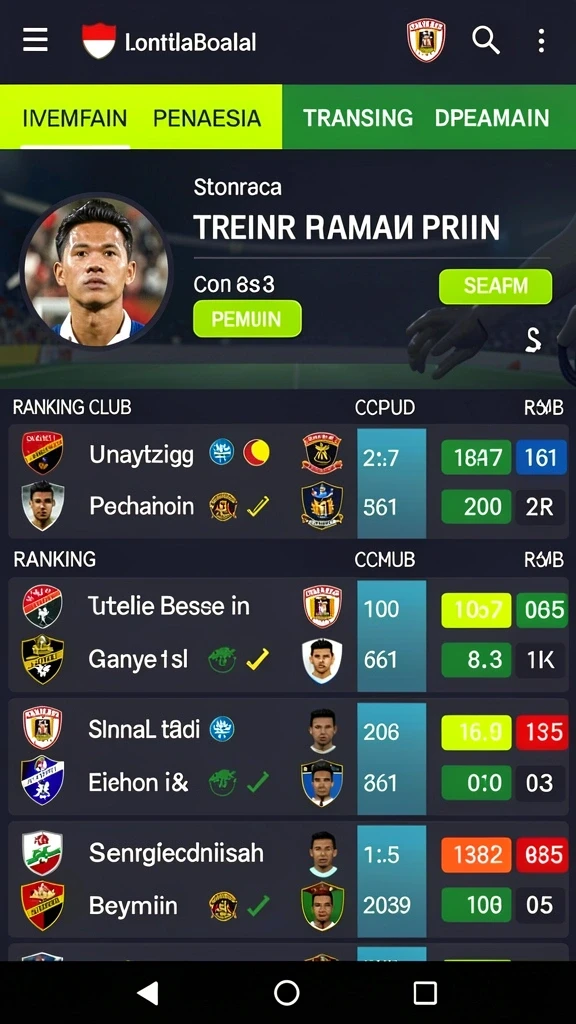The width and height of the screenshot is (576, 1024).
Task: Open the Beymiin row
Action: pyautogui.click(x=288, y=906)
